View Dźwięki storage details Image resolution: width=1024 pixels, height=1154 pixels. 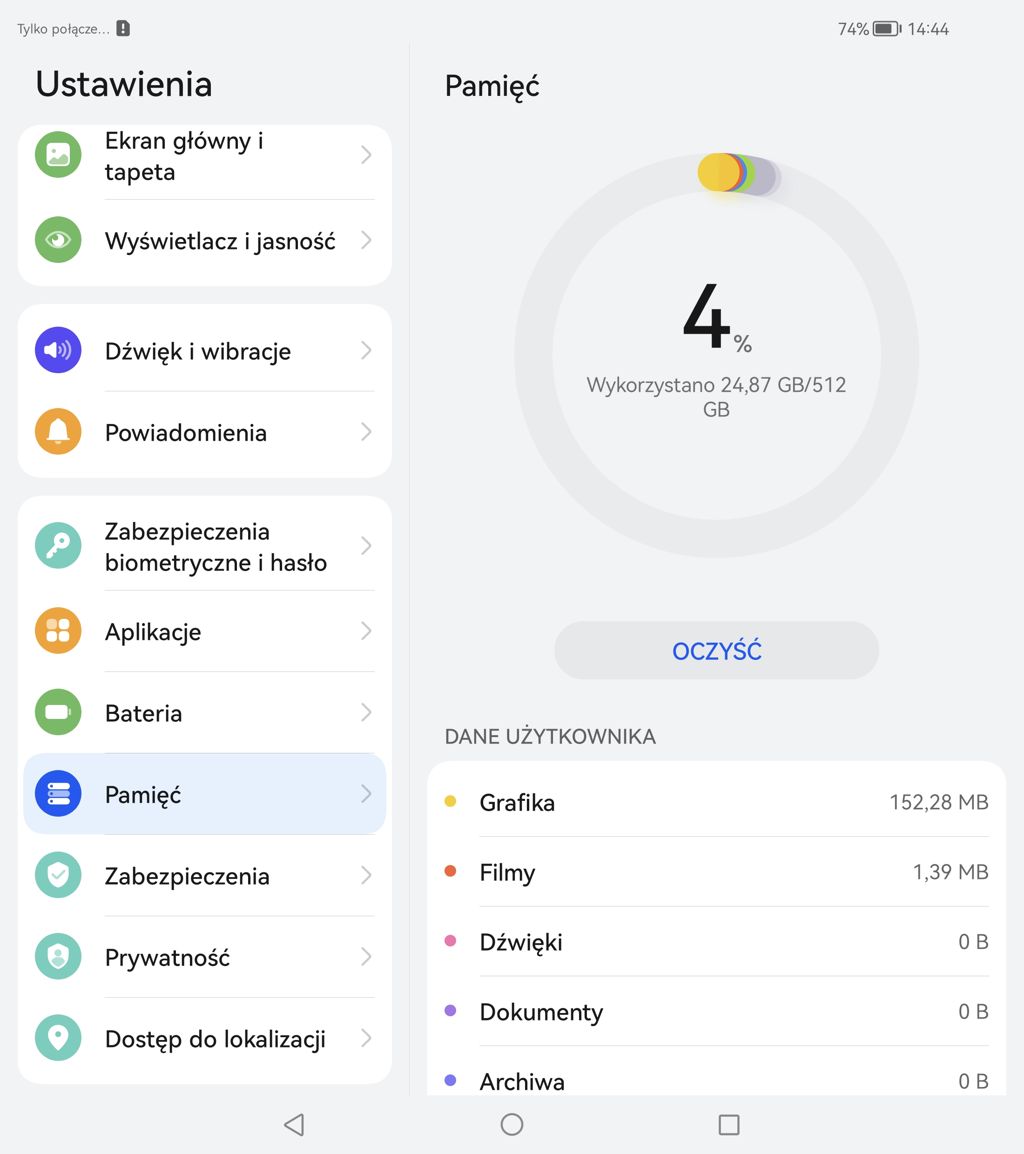[x=716, y=942]
